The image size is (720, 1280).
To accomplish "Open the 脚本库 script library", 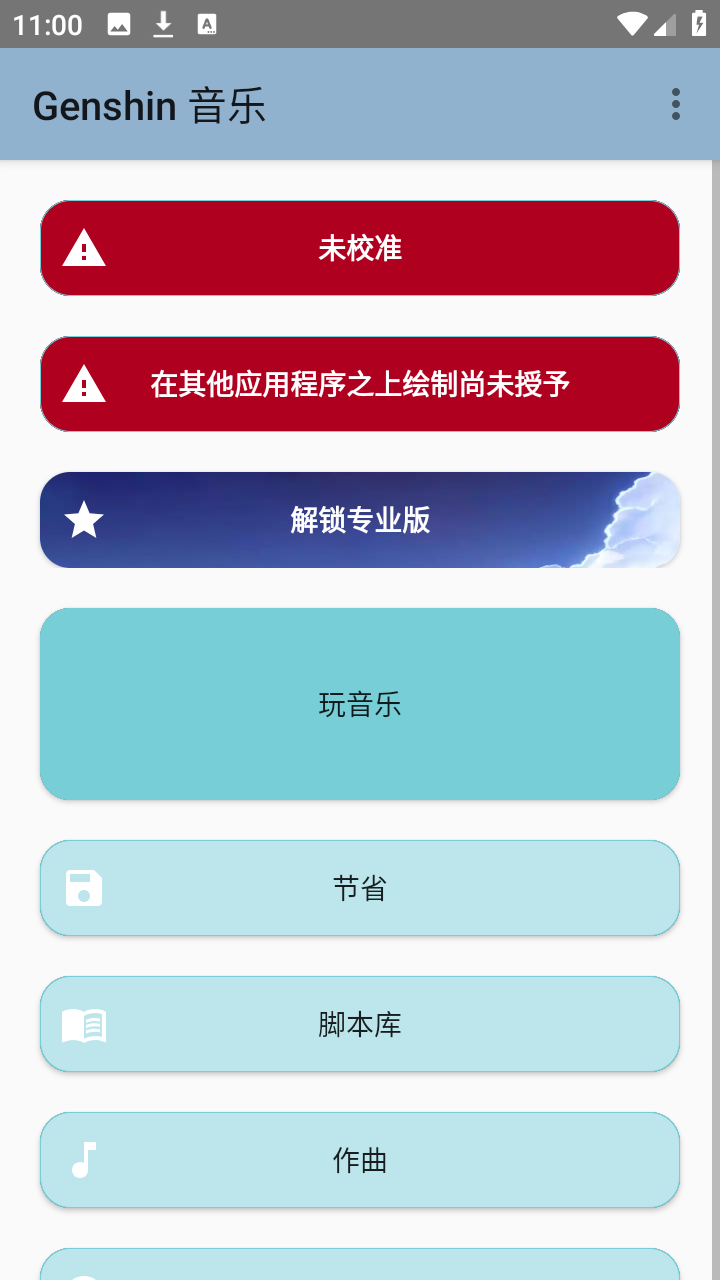I will coord(360,1023).
